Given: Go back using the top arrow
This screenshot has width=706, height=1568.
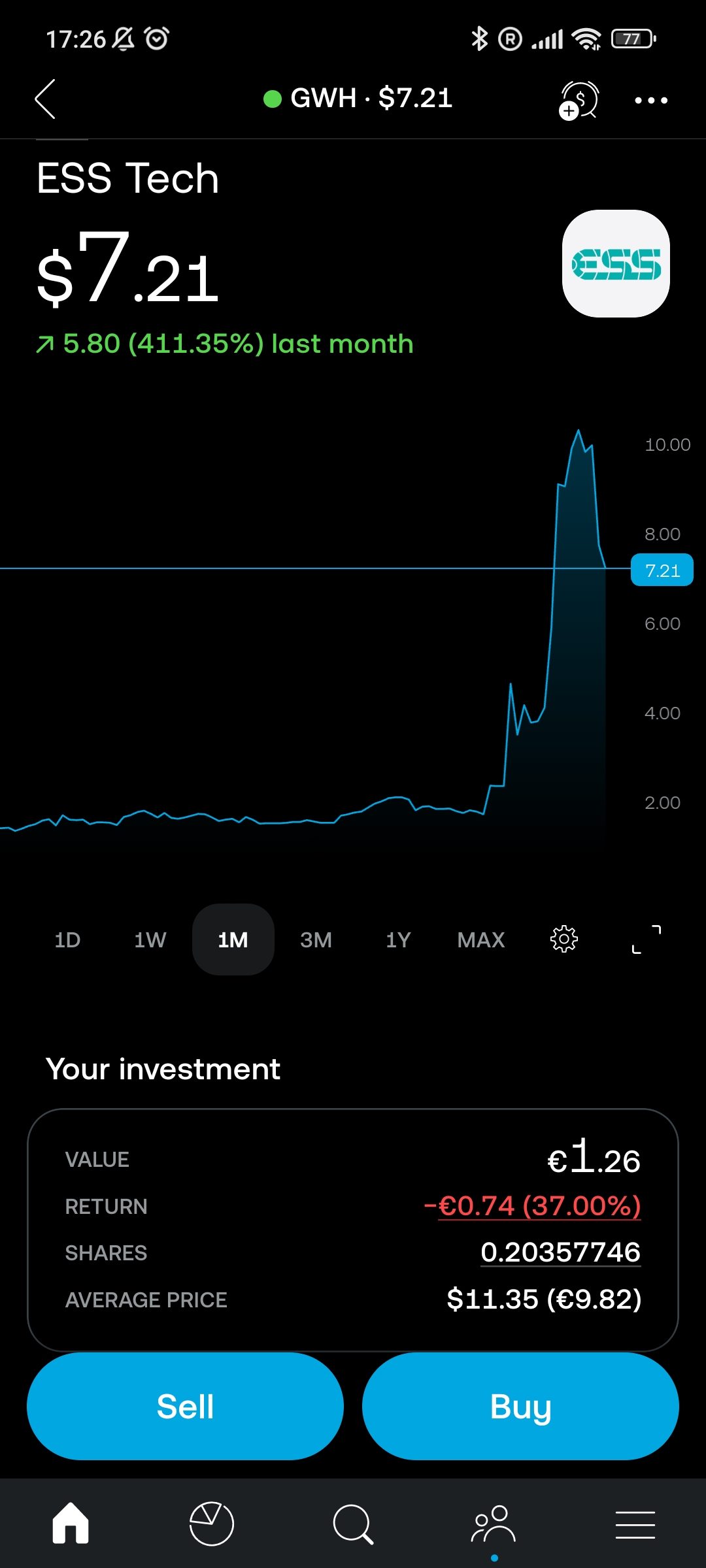Looking at the screenshot, I should [x=45, y=99].
